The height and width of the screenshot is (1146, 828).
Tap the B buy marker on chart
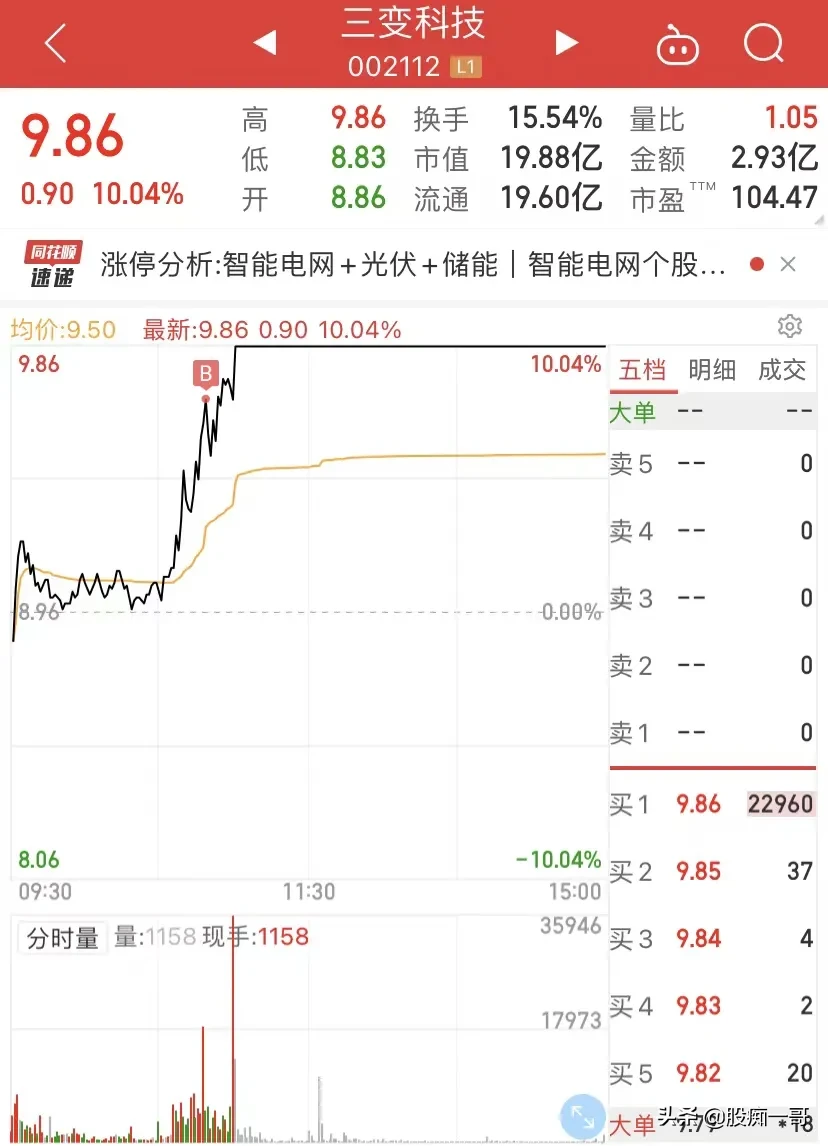tap(205, 376)
